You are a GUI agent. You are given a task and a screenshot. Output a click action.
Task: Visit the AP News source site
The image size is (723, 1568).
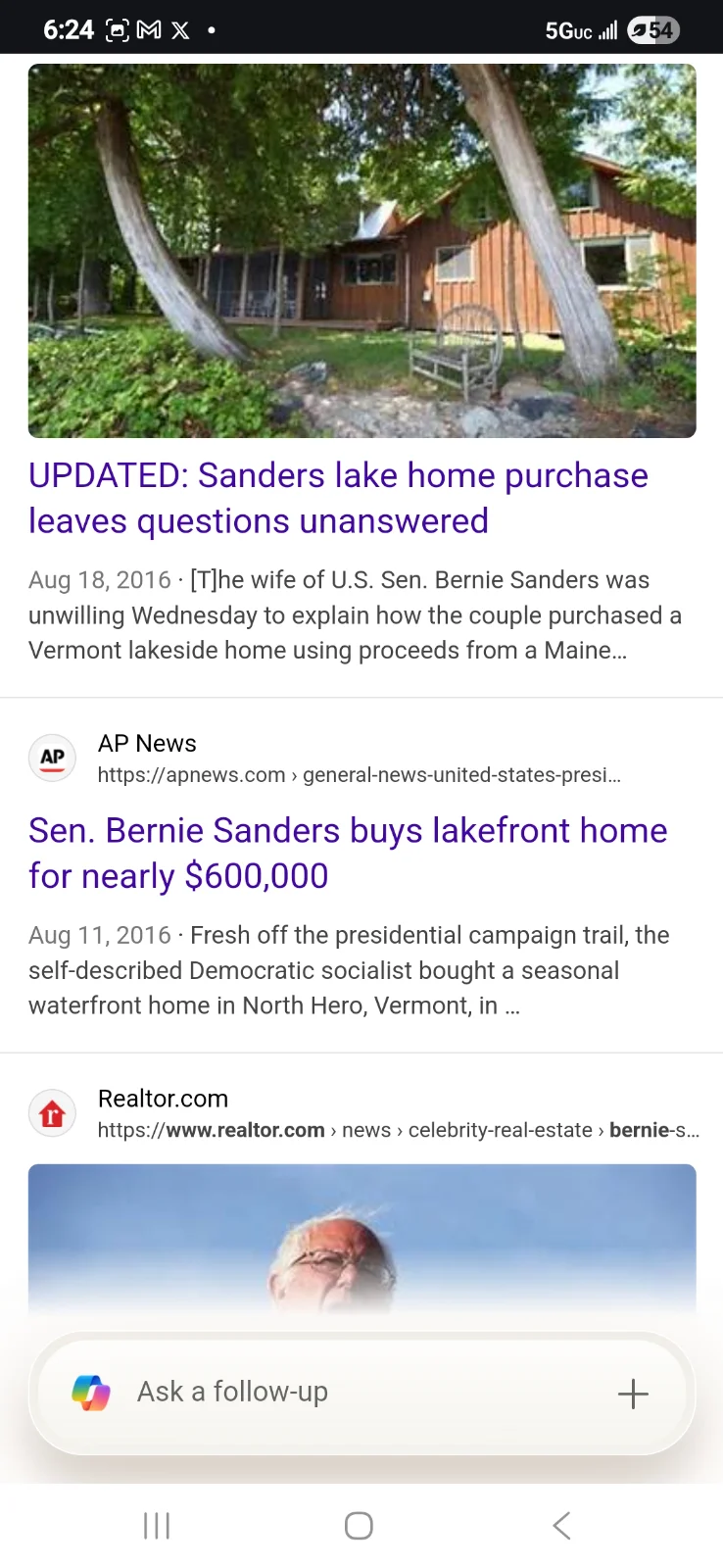[147, 744]
